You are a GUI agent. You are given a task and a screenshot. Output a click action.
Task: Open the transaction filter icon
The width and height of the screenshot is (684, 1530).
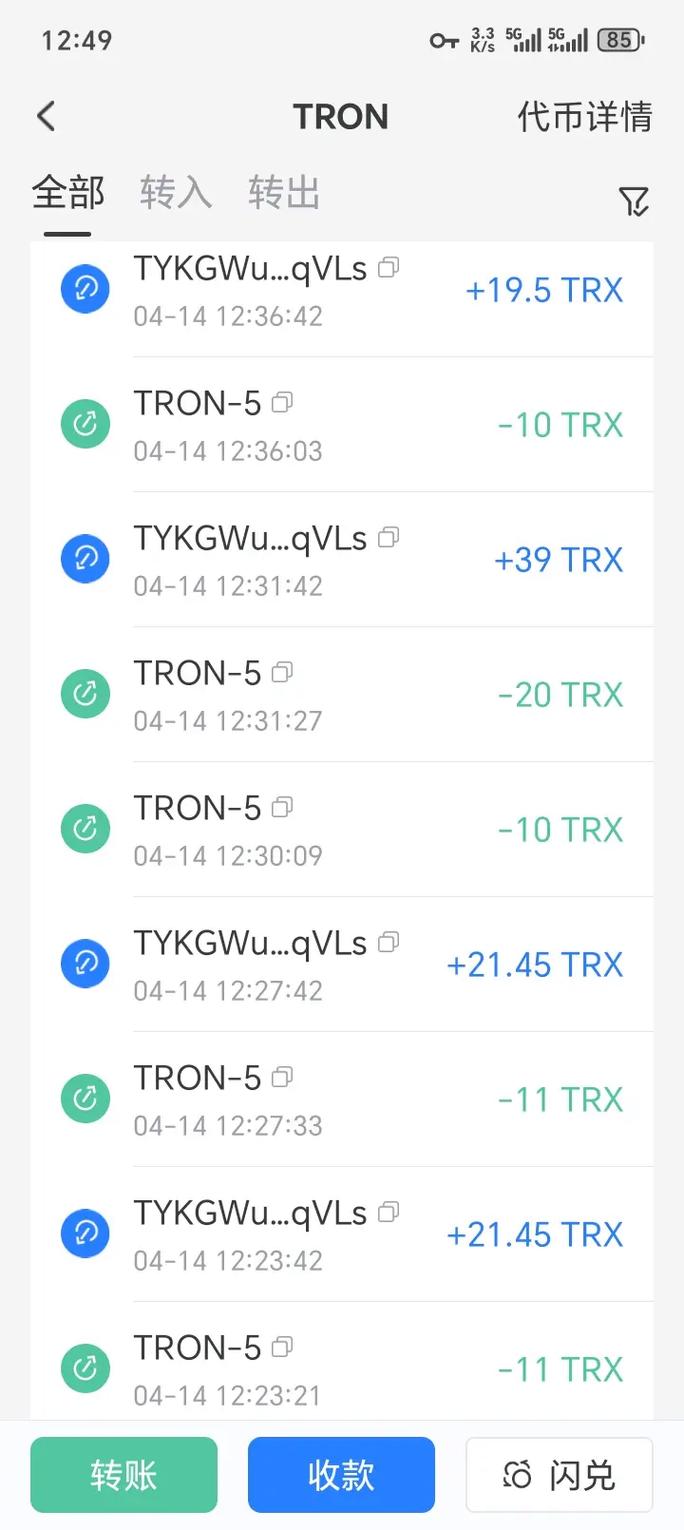point(634,201)
